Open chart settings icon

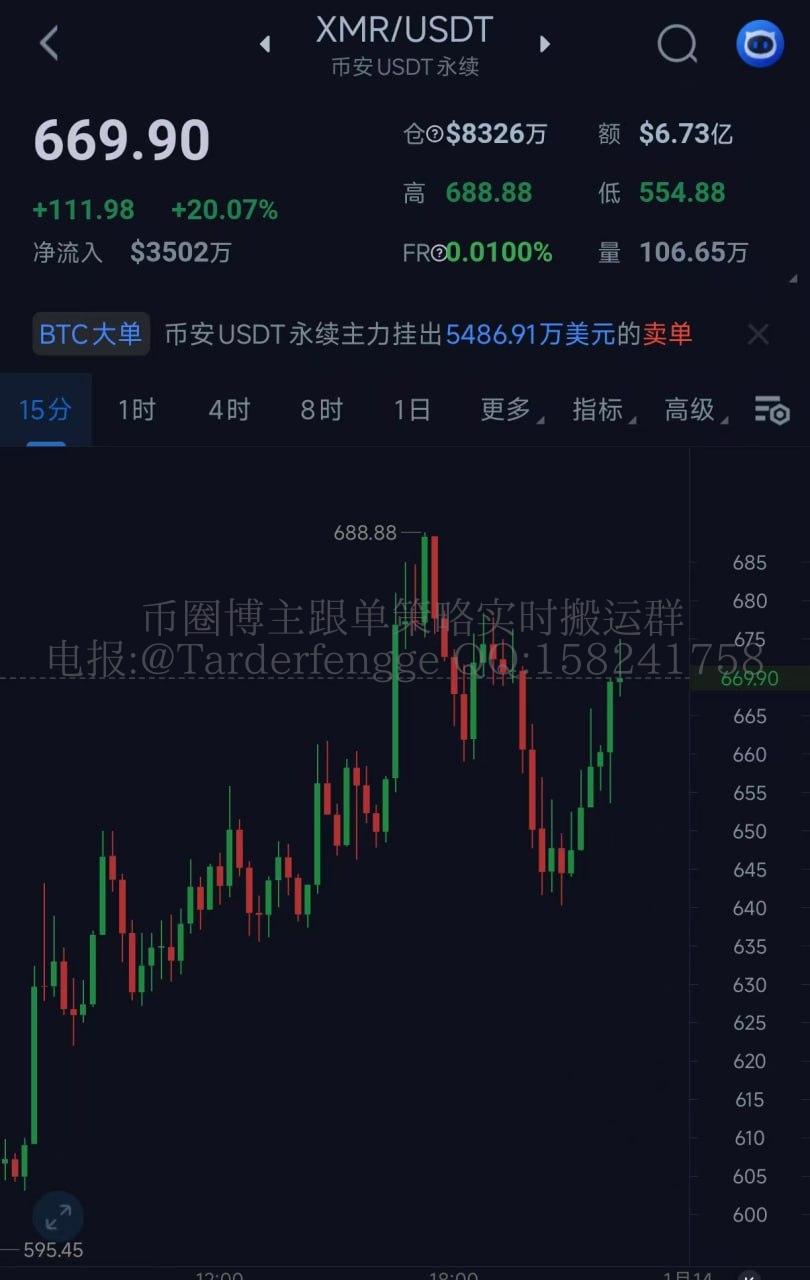tap(771, 411)
